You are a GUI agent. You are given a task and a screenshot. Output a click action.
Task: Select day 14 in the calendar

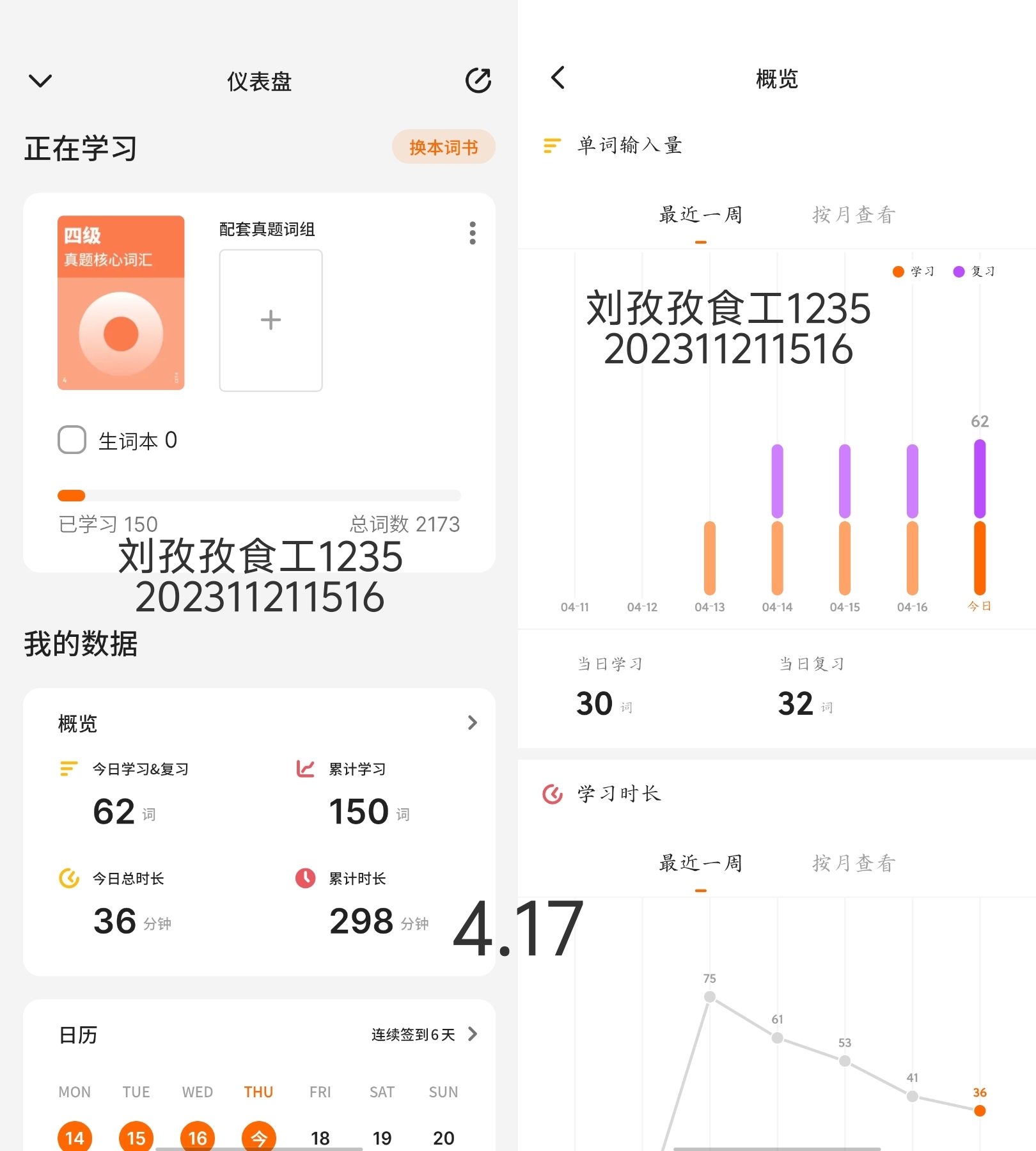[75, 1138]
